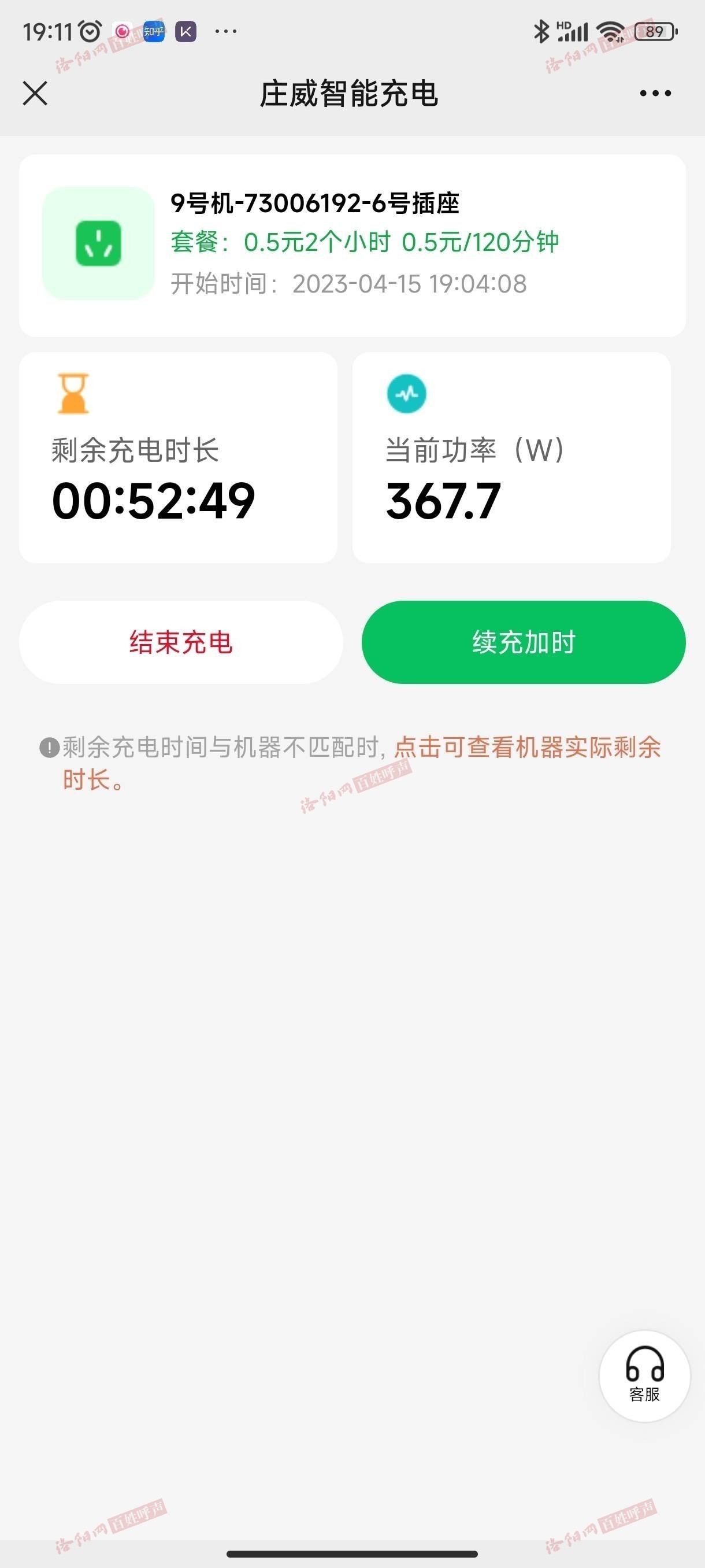Tap 续充加时 to extend charging time

[523, 642]
